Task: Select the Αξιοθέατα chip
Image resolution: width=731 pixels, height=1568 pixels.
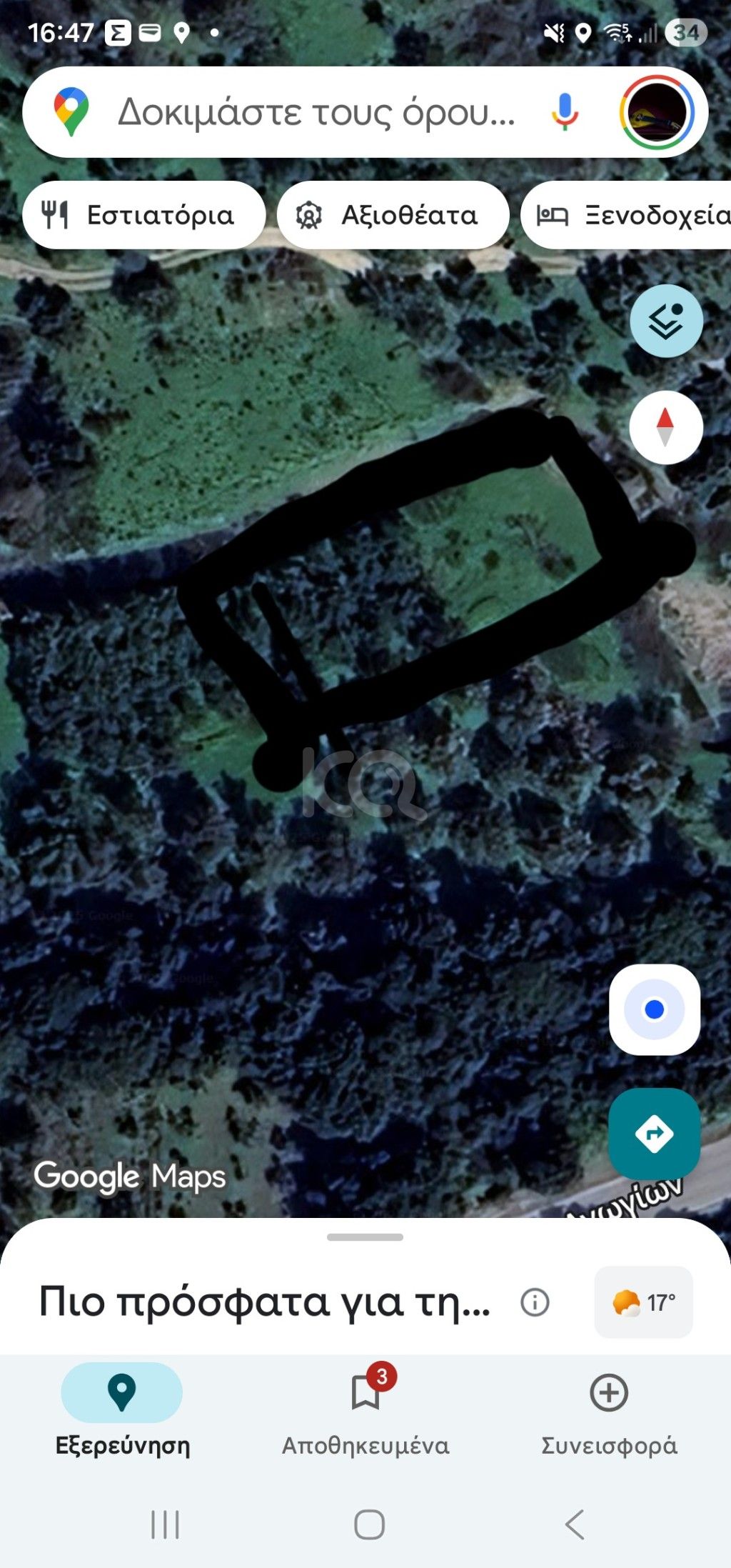Action: click(x=393, y=215)
